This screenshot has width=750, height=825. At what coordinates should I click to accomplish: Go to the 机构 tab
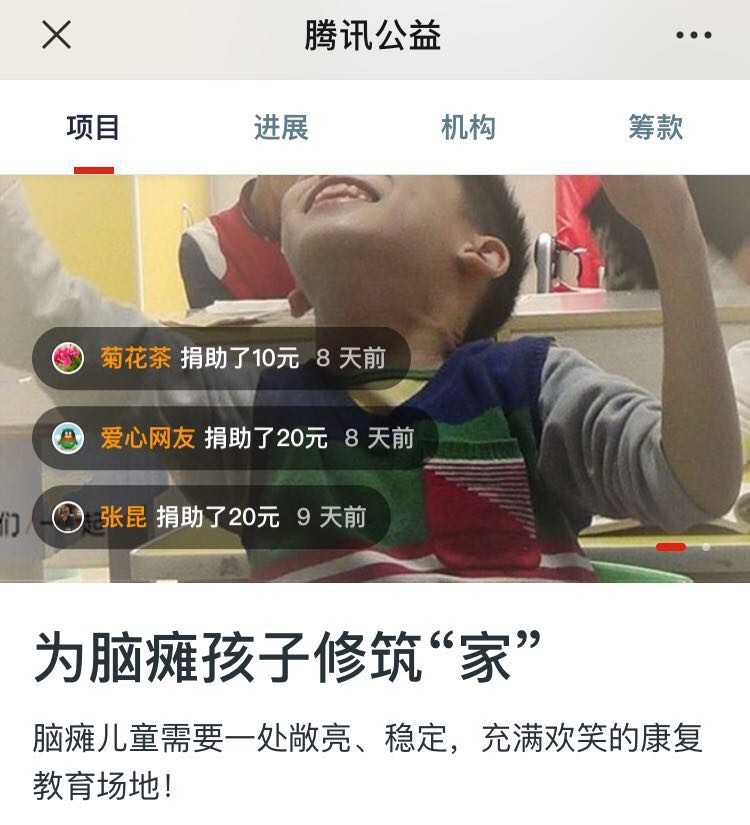point(468,128)
